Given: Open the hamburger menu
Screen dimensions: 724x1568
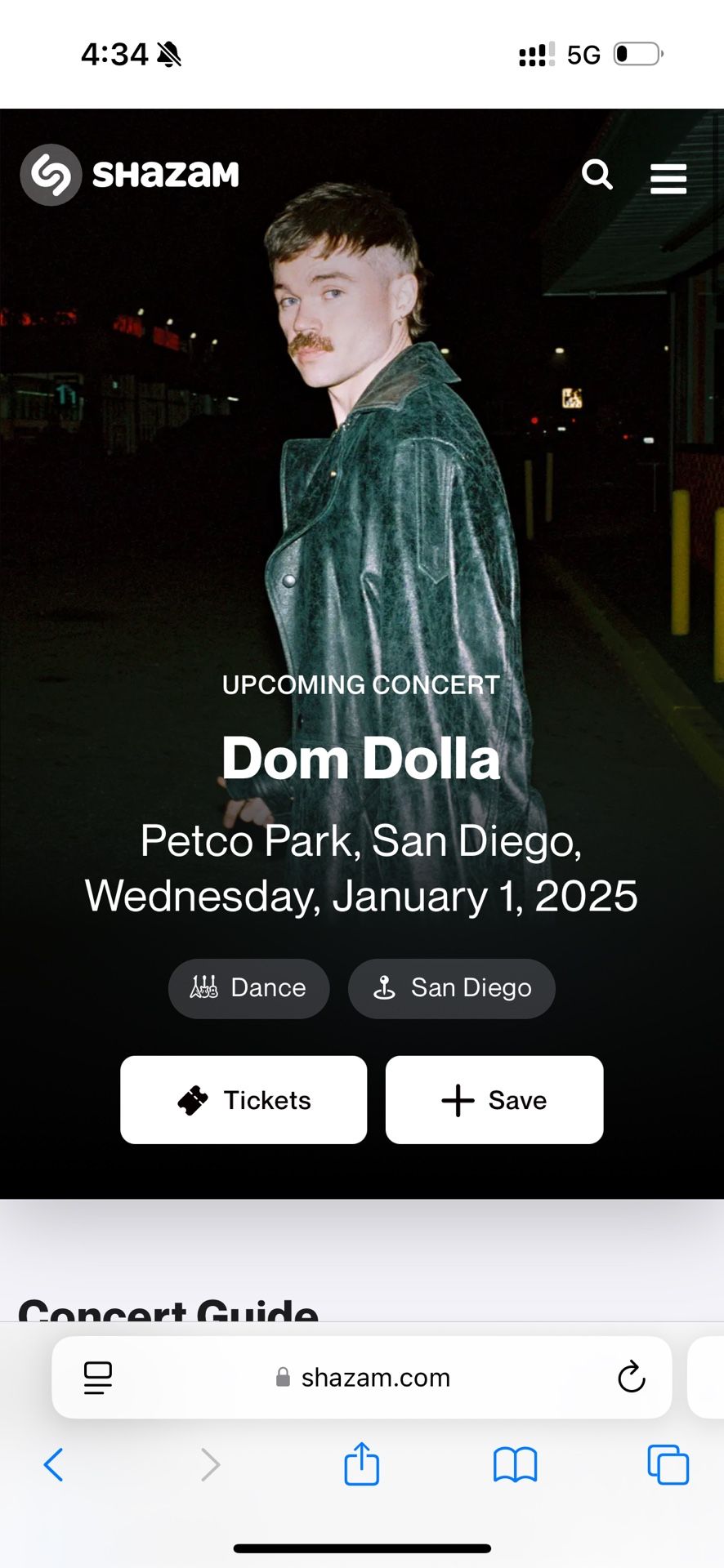Looking at the screenshot, I should (x=668, y=178).
